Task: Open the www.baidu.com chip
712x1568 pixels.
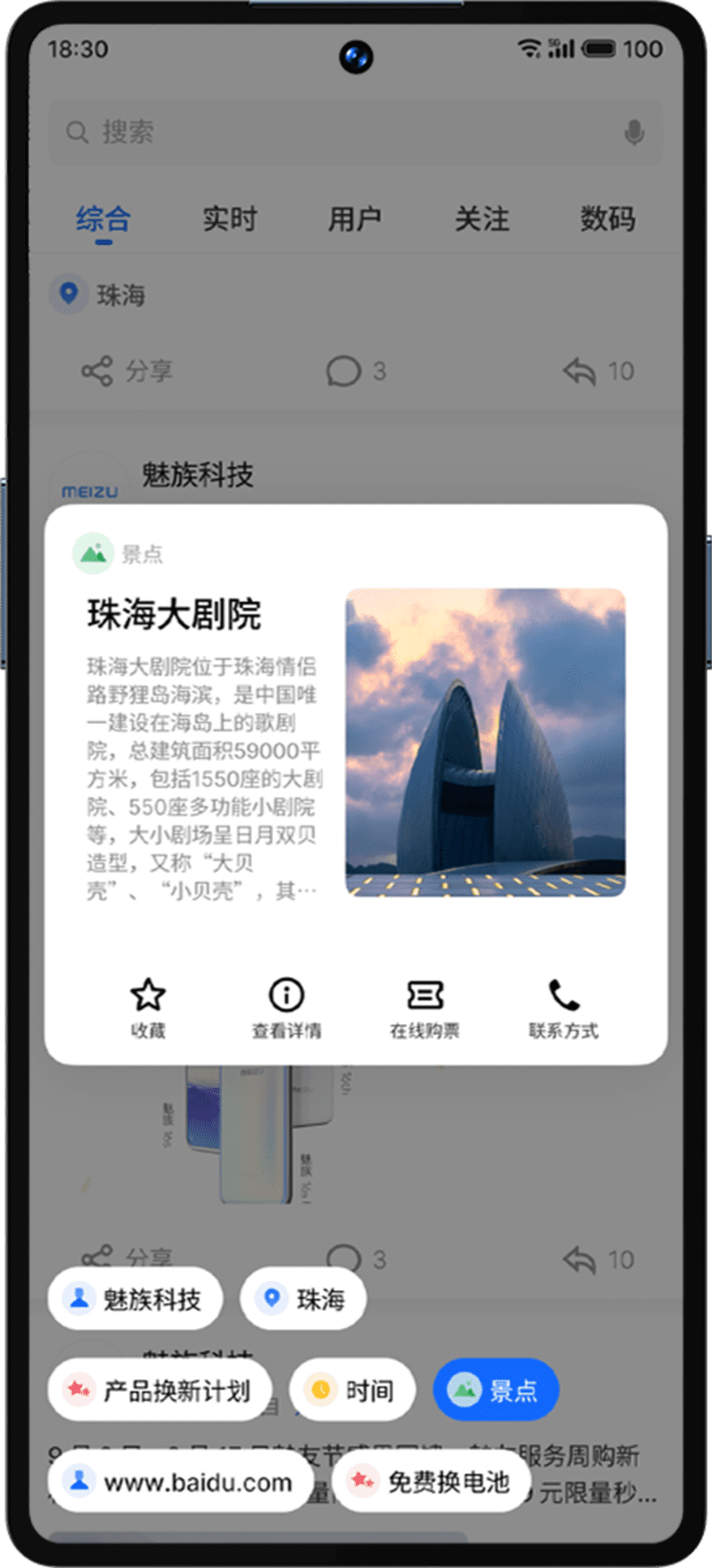Action: point(180,1482)
